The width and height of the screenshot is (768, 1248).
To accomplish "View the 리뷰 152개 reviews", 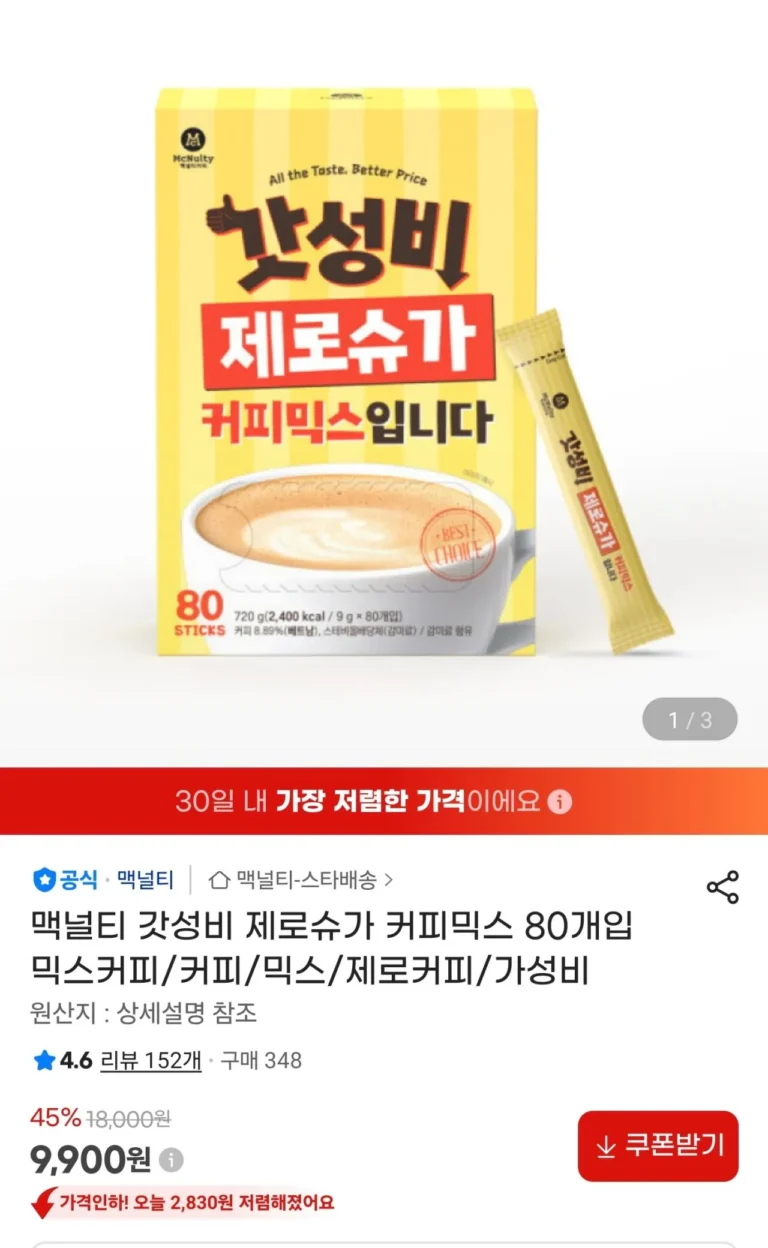I will click(x=151, y=1060).
